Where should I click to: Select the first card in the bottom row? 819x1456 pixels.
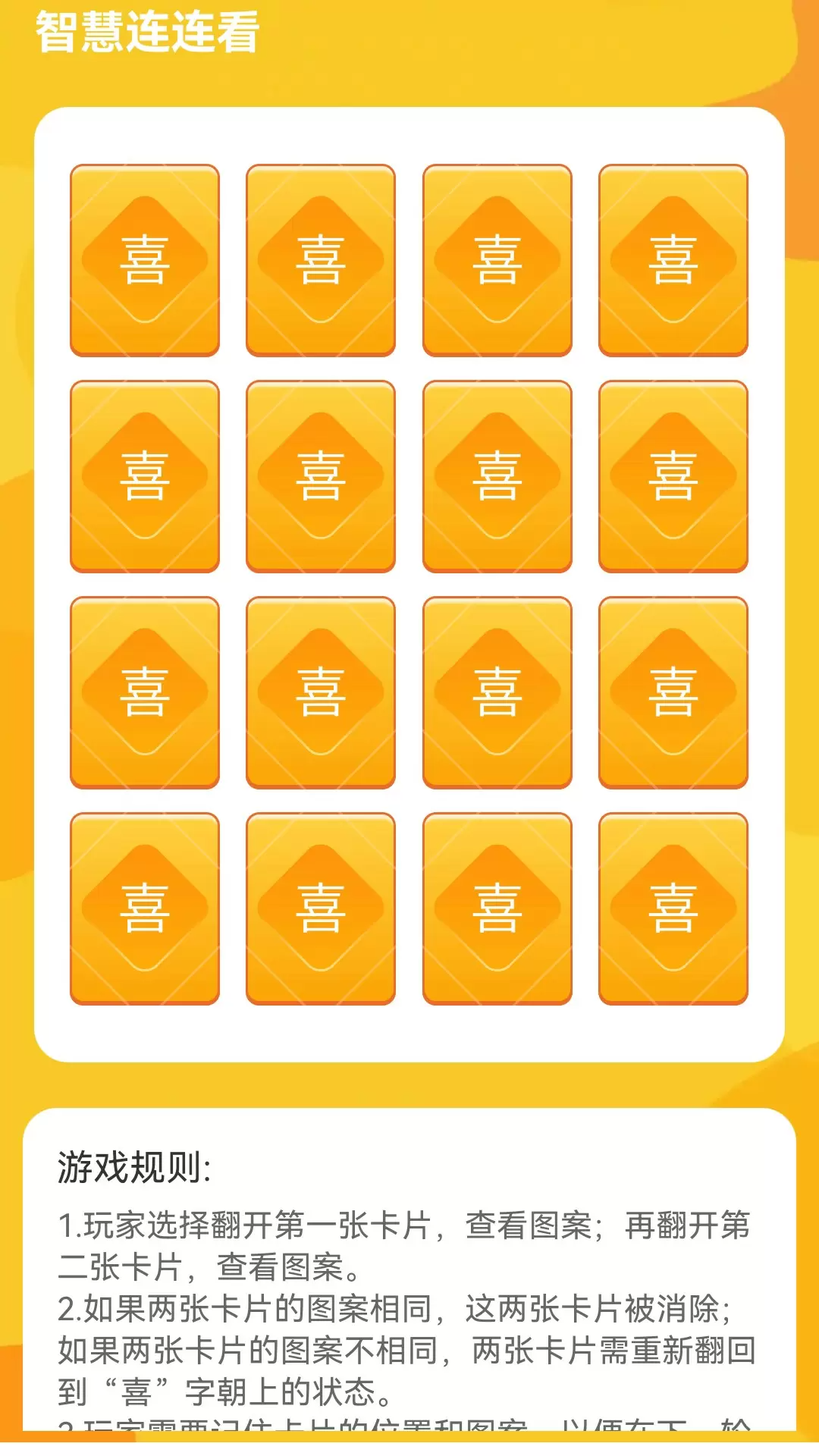click(x=145, y=908)
